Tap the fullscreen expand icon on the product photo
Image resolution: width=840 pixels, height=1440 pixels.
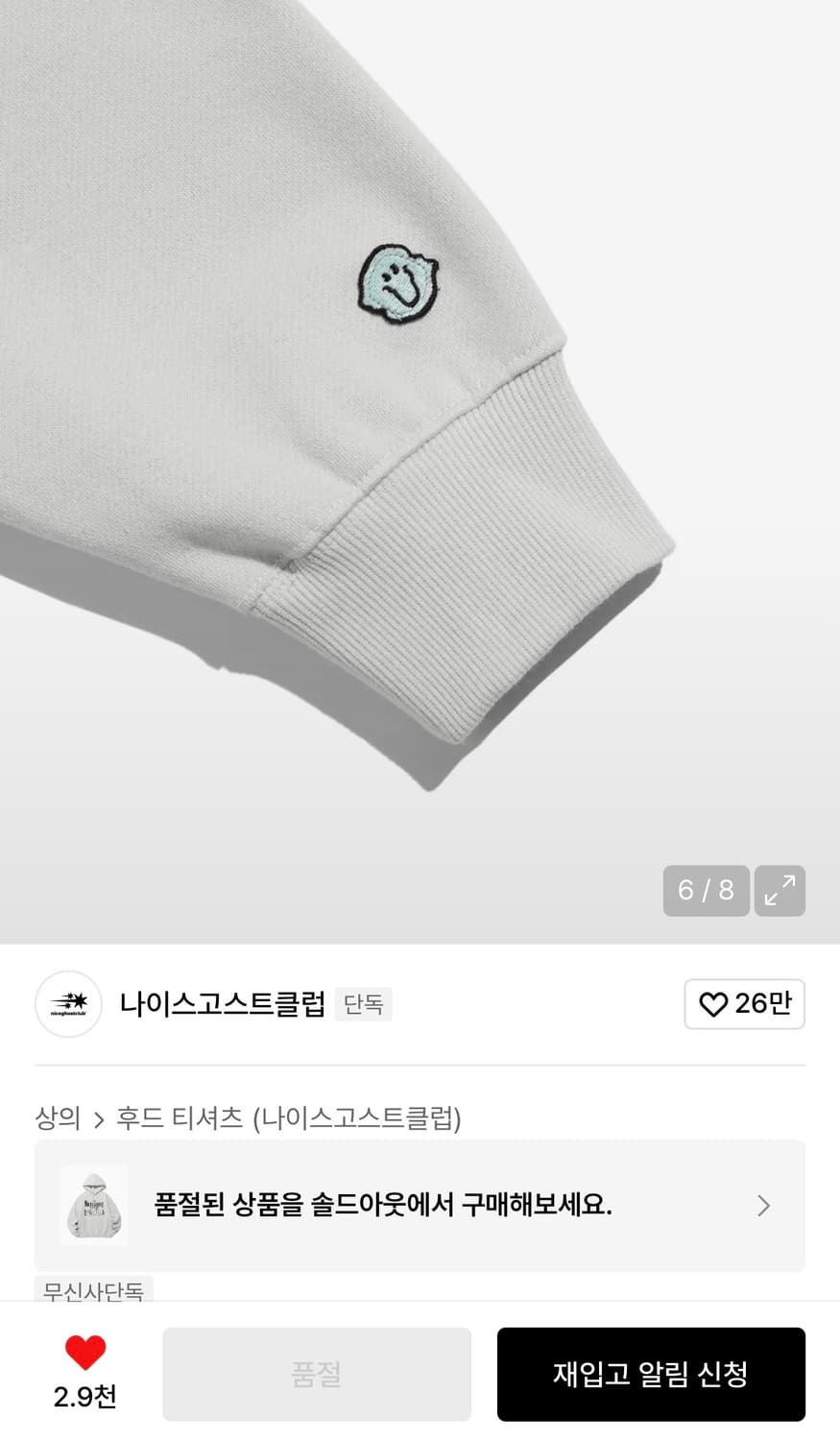pos(780,891)
